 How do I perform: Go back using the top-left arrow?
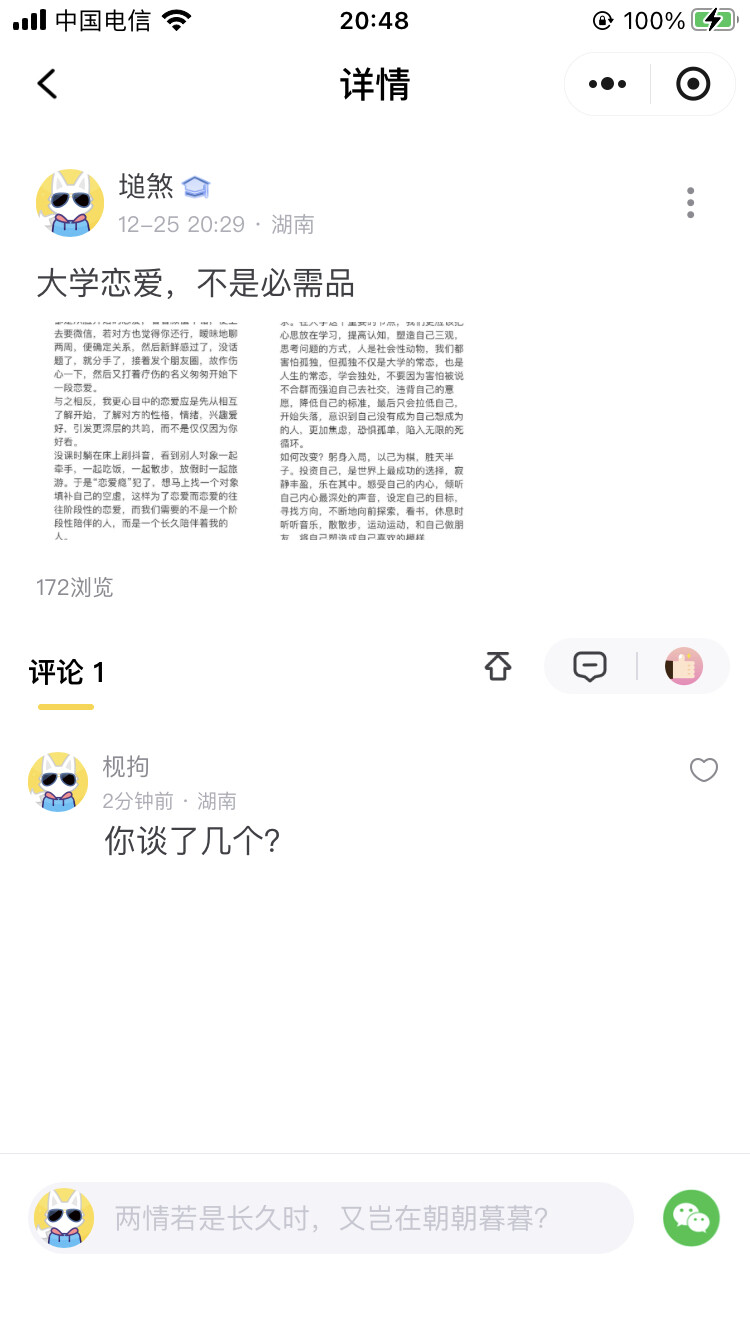click(47, 84)
